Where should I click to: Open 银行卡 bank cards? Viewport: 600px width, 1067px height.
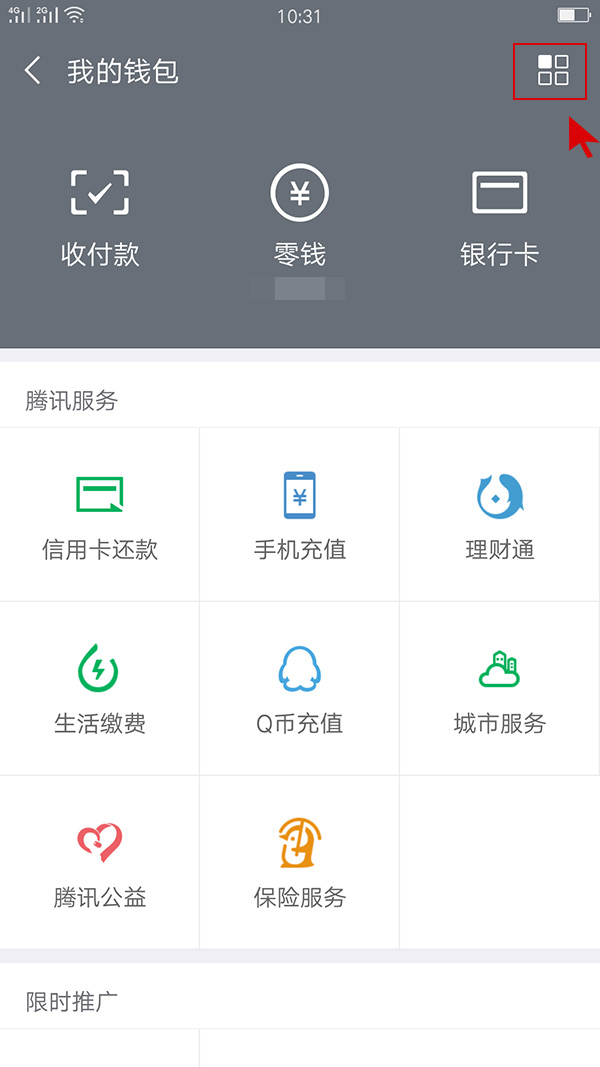[500, 217]
